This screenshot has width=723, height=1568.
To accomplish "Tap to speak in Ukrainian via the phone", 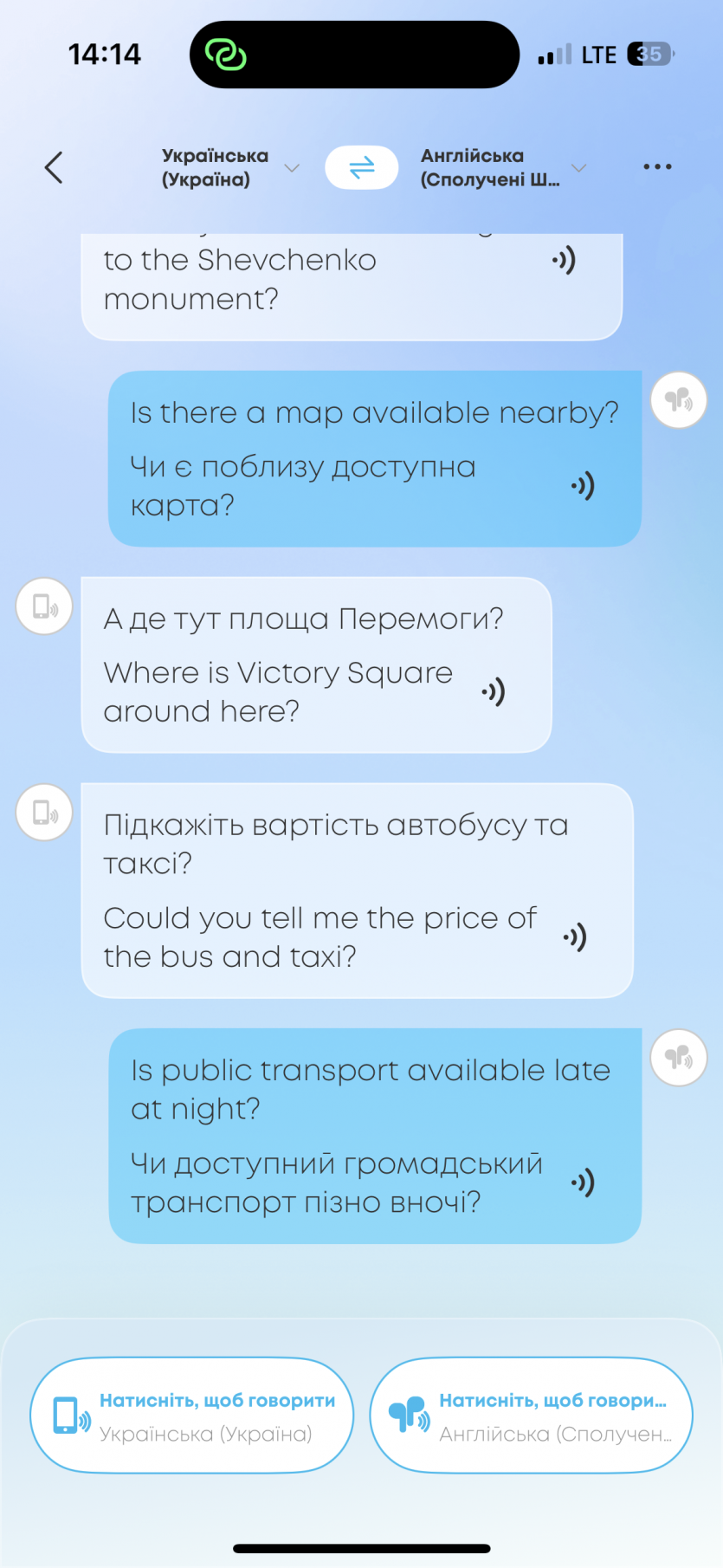I will click(x=192, y=1416).
